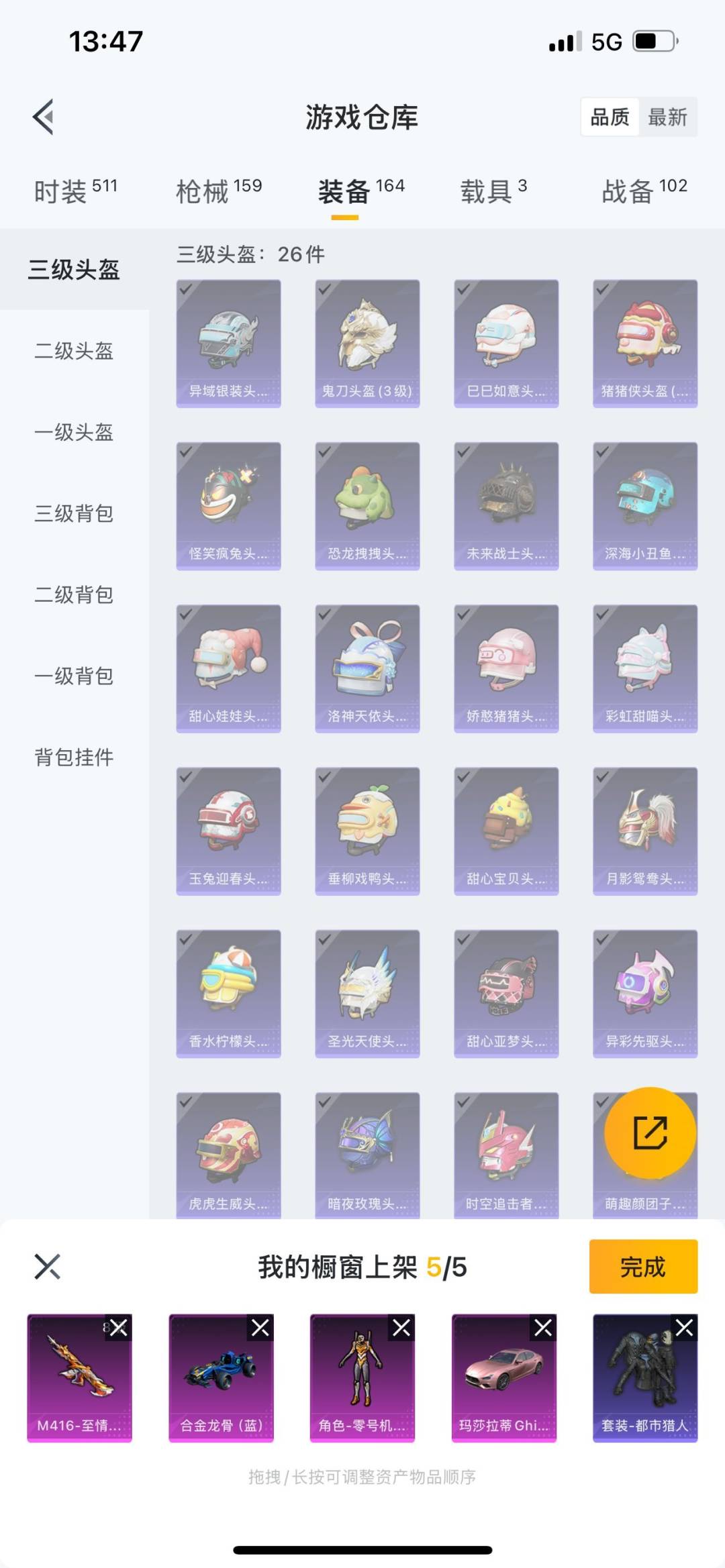Close the 我的橱窗上架 panel
Viewport: 725px width, 1568px height.
point(47,1267)
